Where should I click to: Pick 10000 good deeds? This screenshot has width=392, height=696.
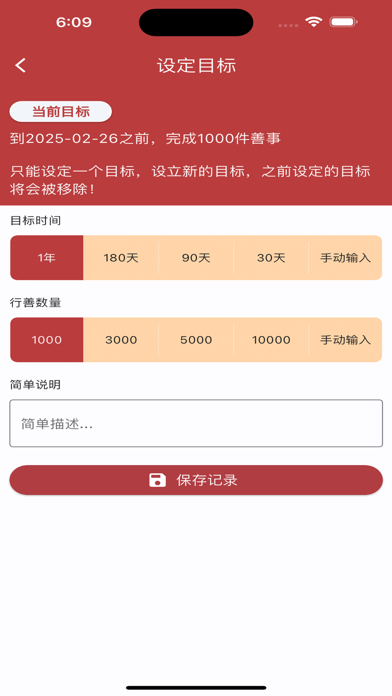click(x=271, y=340)
